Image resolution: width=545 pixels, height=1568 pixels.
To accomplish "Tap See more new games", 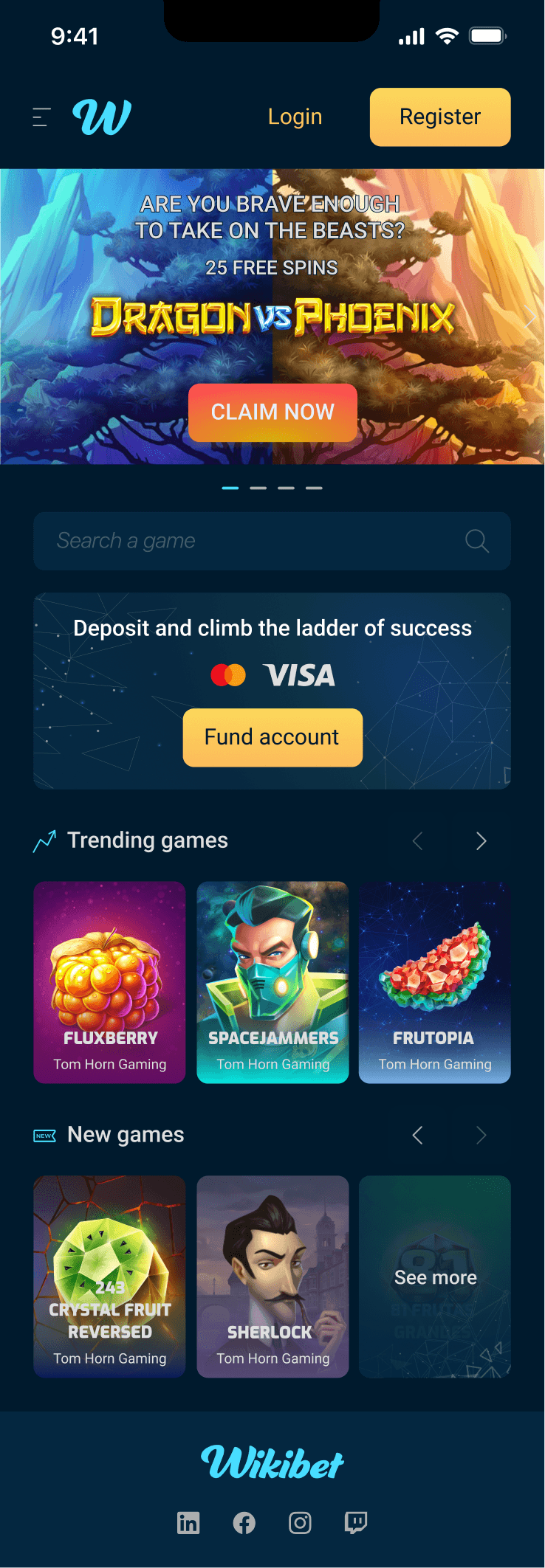I will coord(435,1277).
